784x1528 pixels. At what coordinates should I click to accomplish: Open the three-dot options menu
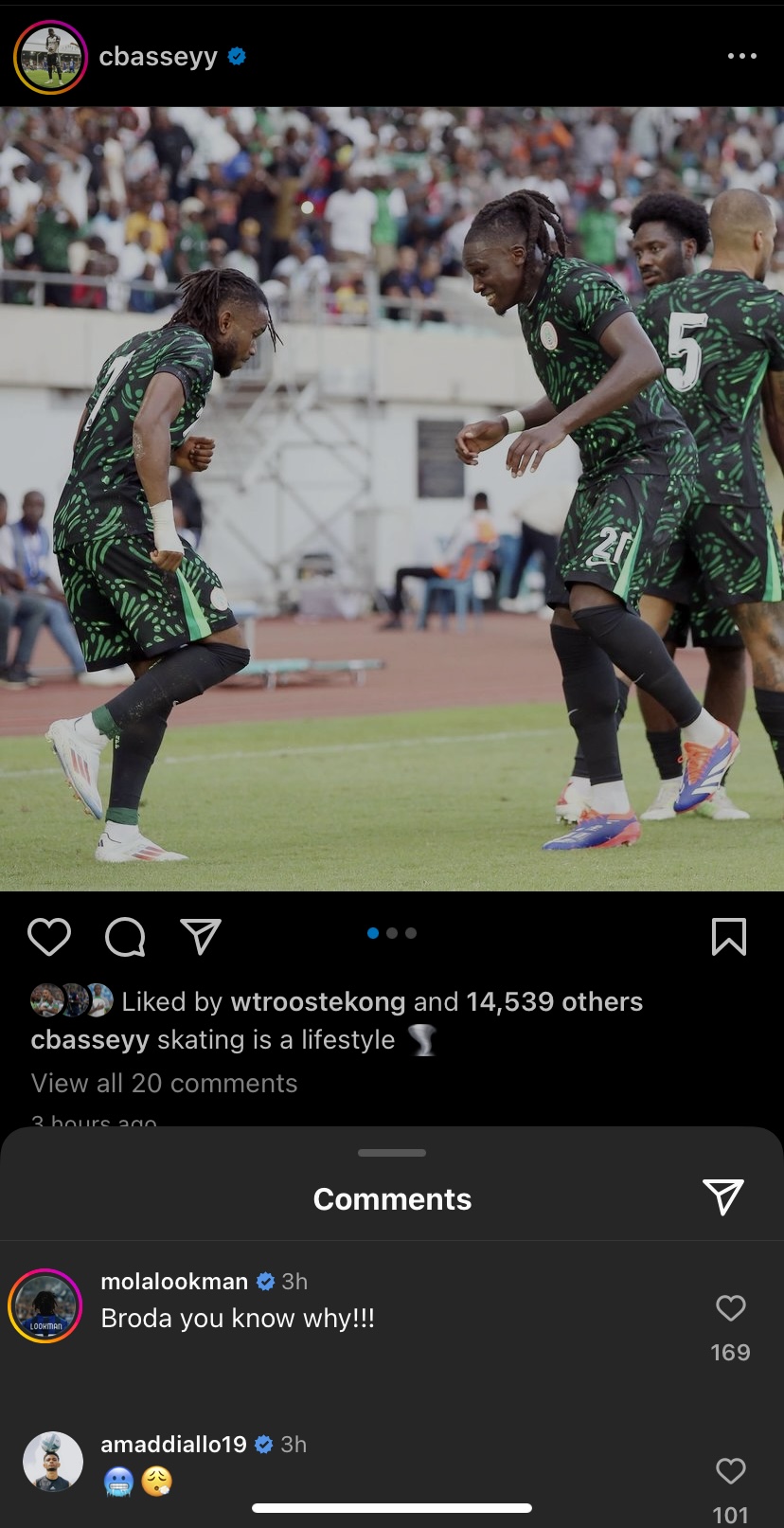[x=742, y=56]
